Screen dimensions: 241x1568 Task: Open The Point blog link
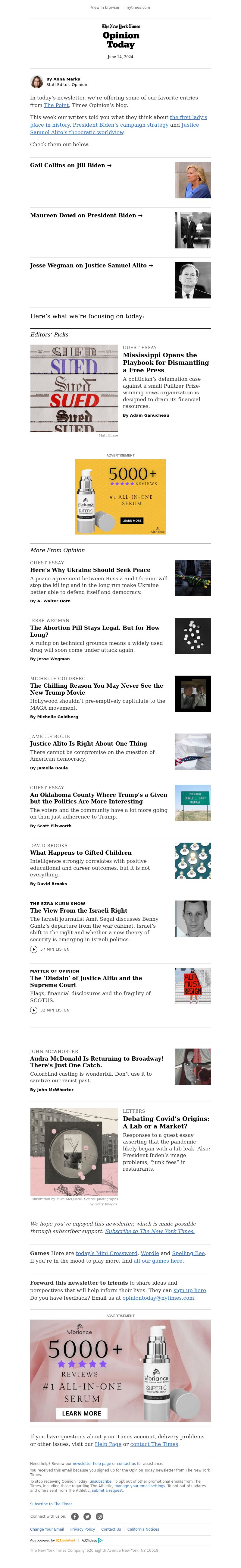coord(56,105)
